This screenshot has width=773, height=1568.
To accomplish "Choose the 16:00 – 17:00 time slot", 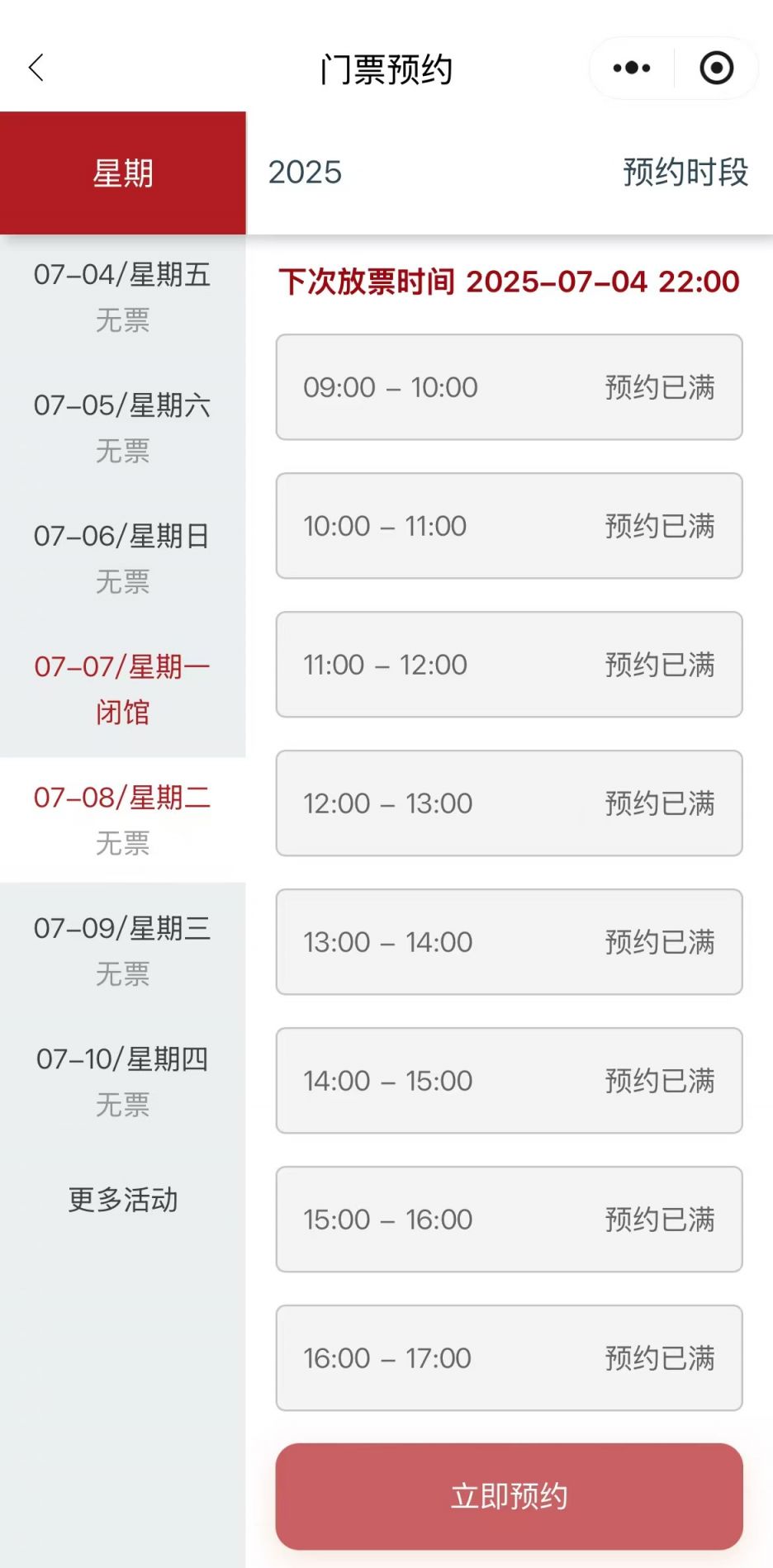I will pos(509,1358).
